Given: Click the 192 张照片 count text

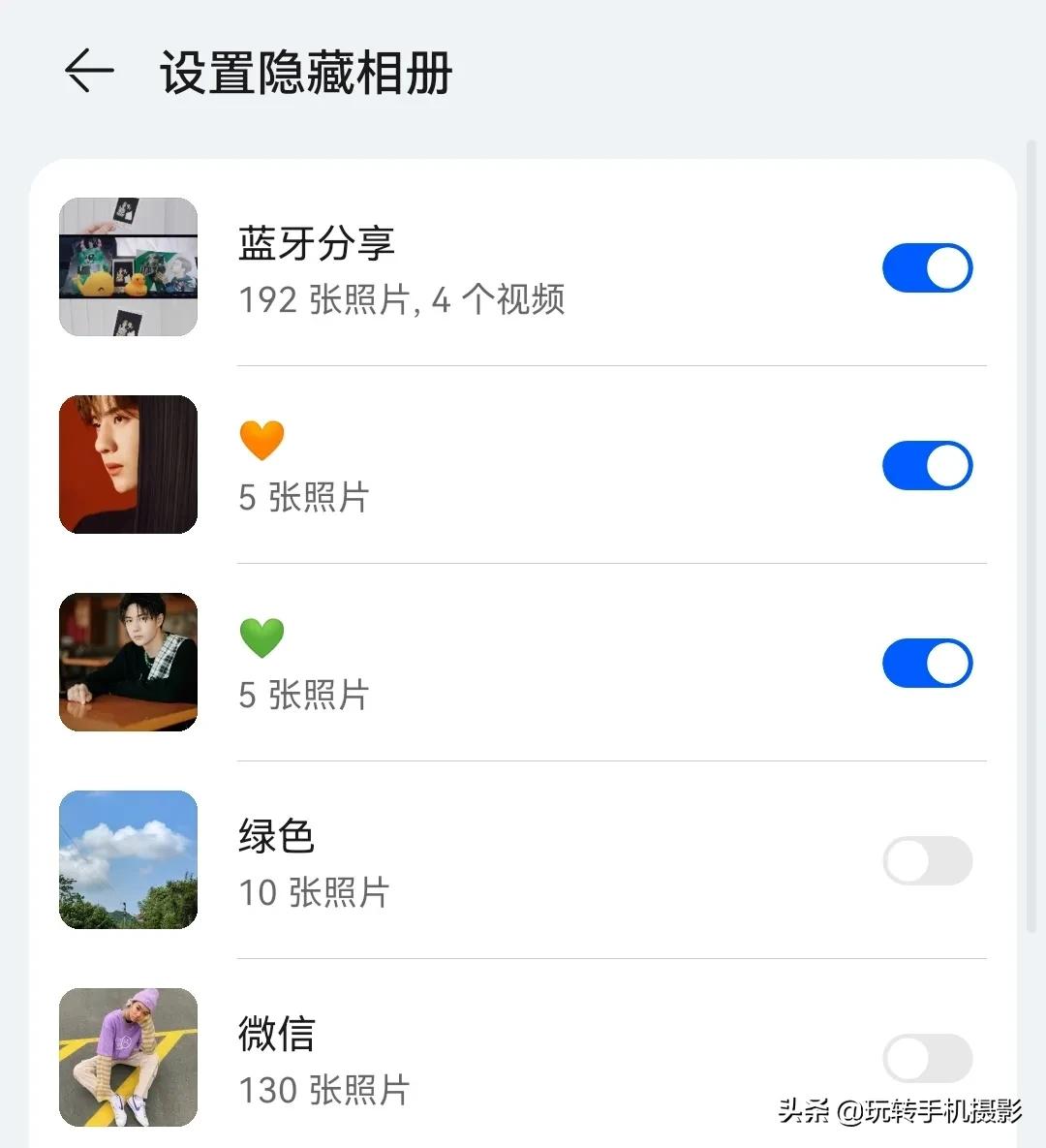Looking at the screenshot, I should 402,300.
